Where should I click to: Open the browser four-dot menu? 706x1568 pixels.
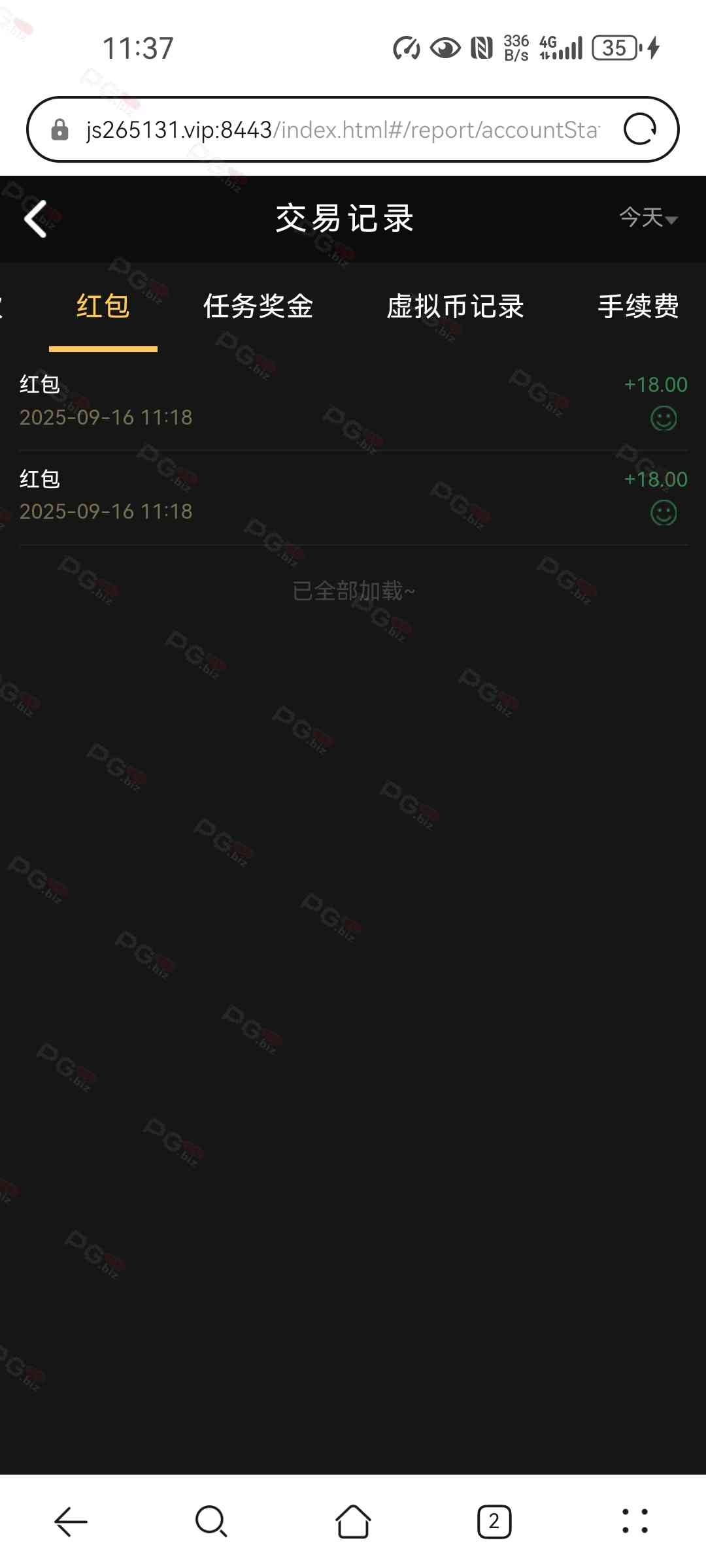(635, 1522)
